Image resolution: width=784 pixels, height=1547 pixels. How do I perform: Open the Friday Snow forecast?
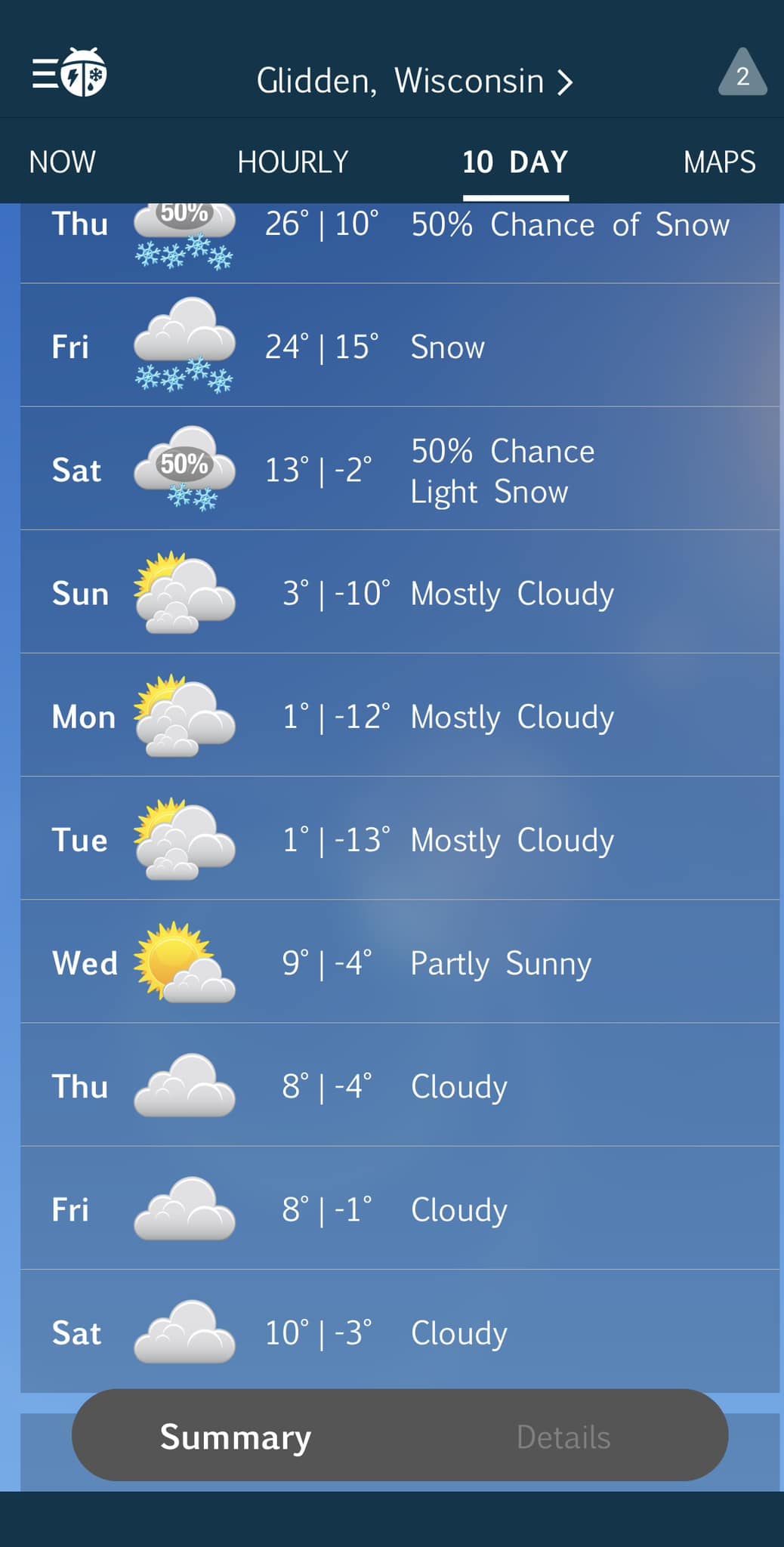[400, 347]
